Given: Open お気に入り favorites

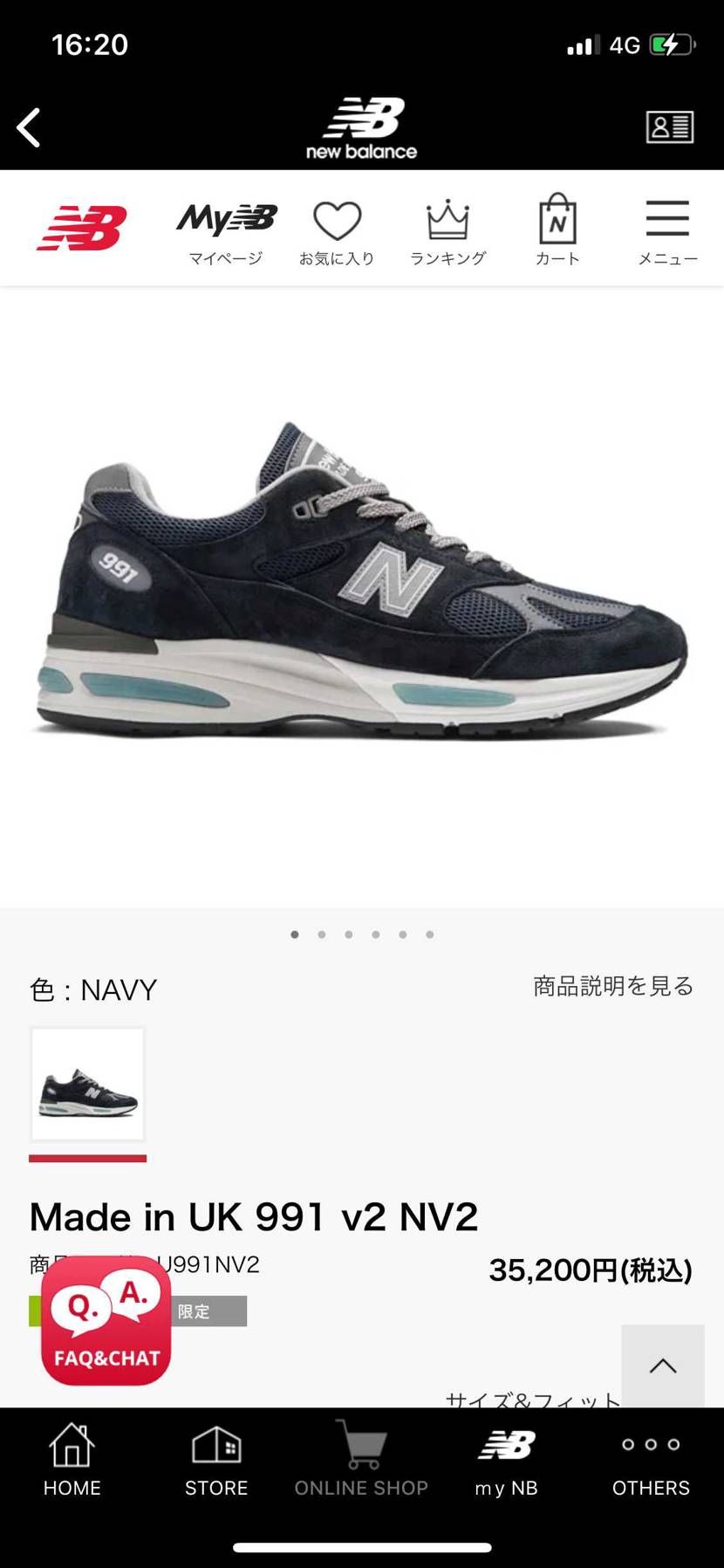Looking at the screenshot, I should 337,232.
